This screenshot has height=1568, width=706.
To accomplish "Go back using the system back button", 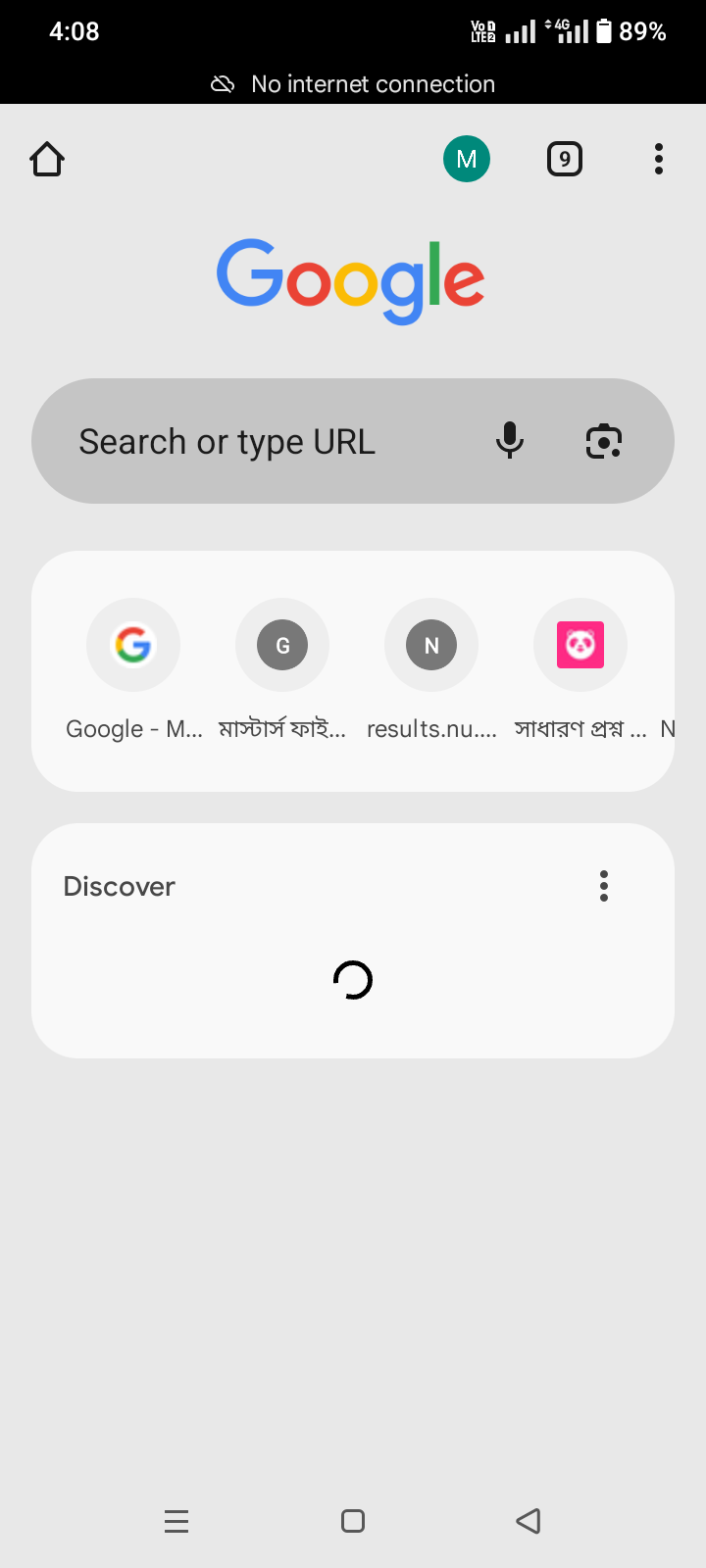I will [529, 1521].
